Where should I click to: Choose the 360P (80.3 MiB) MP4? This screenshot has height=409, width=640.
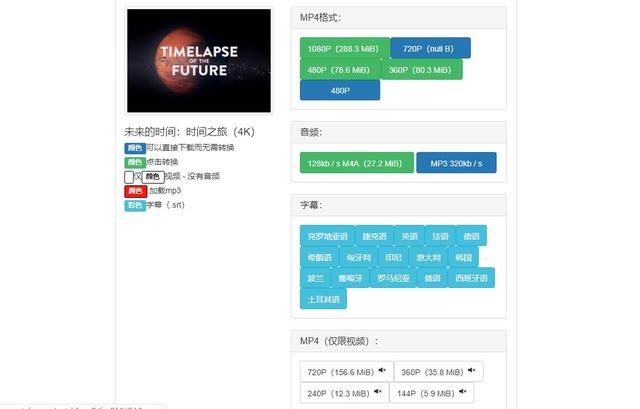[421, 70]
